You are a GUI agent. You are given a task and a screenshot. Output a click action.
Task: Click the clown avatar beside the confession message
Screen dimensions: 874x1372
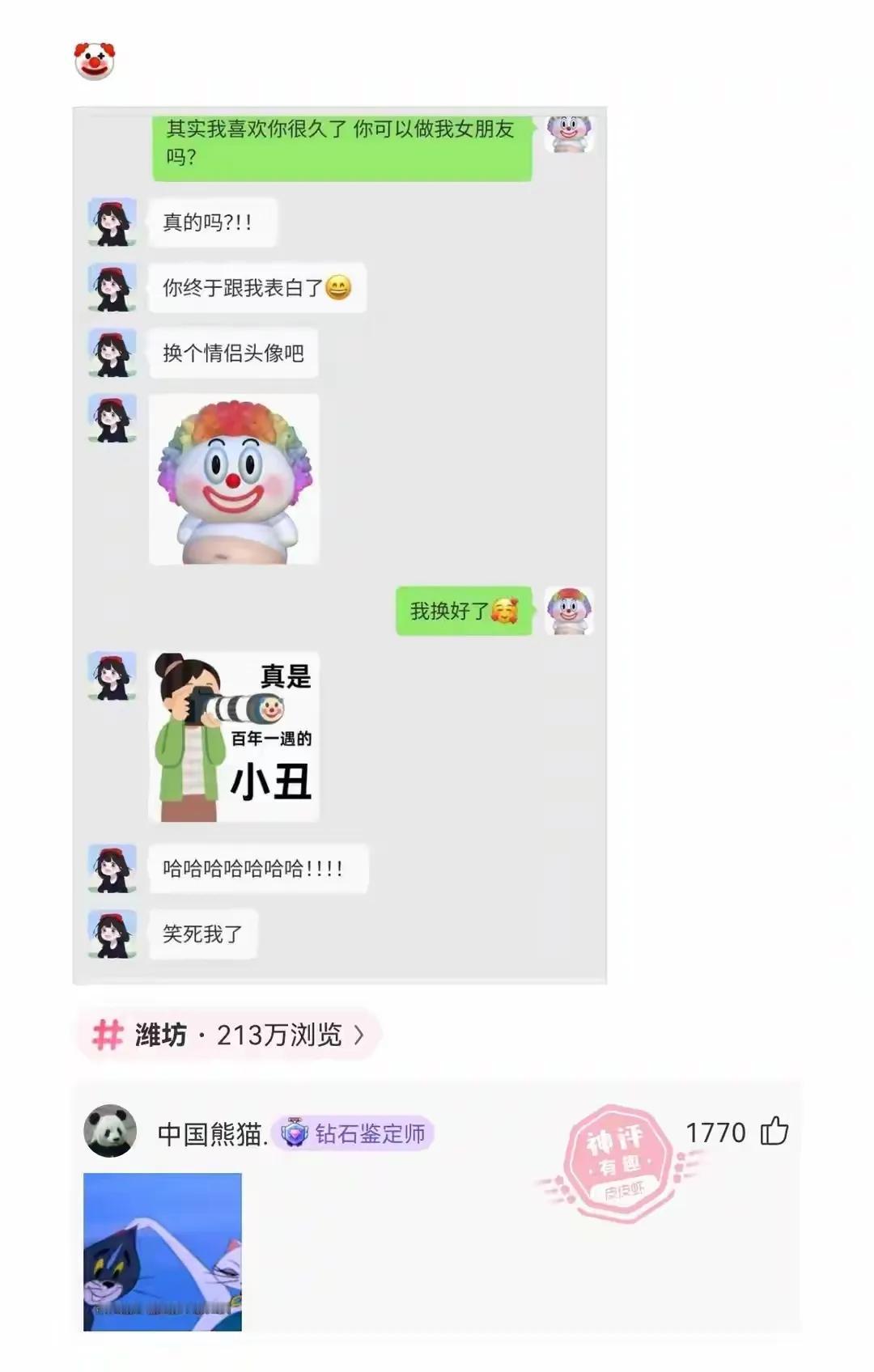pyautogui.click(x=569, y=136)
